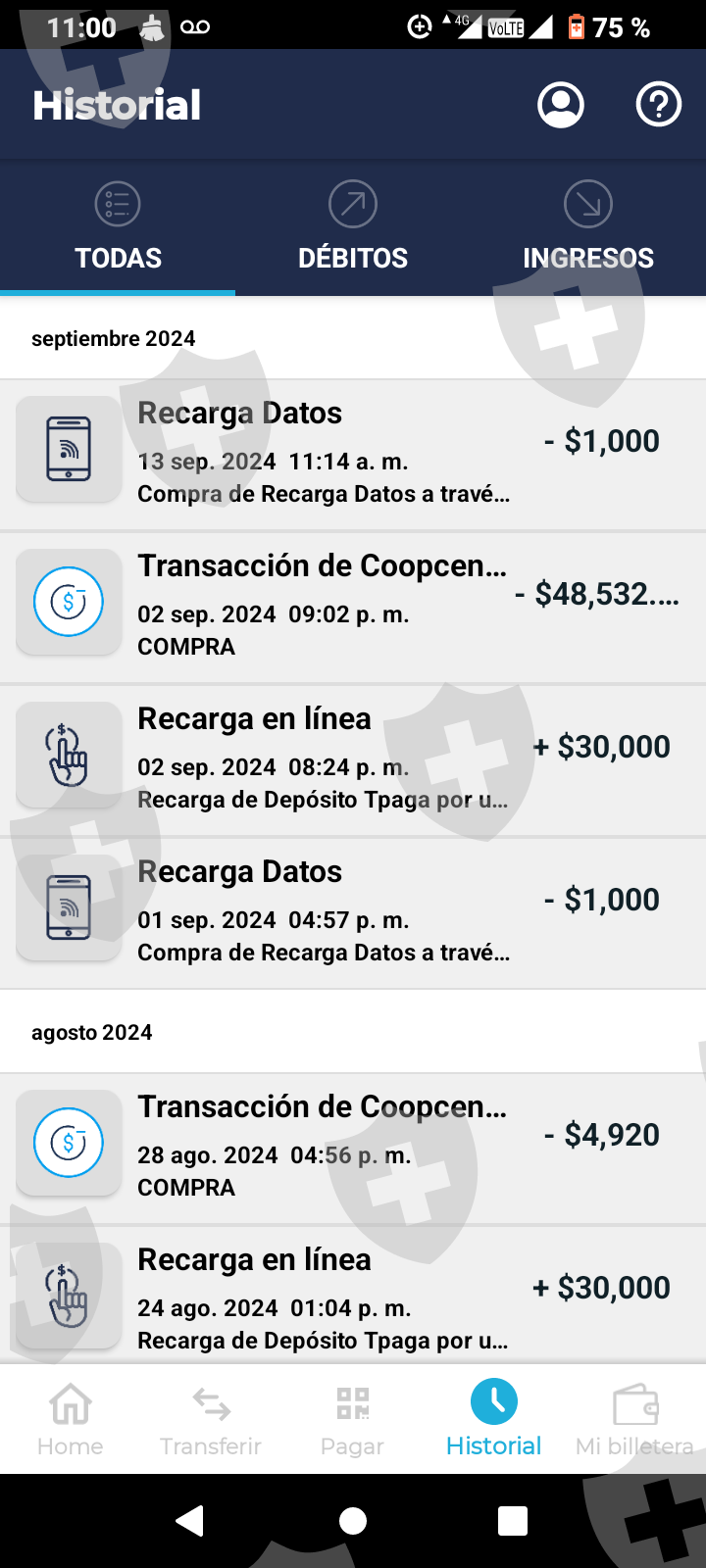Tap the system recent apps button
This screenshot has width=706, height=1568.
[x=513, y=1521]
